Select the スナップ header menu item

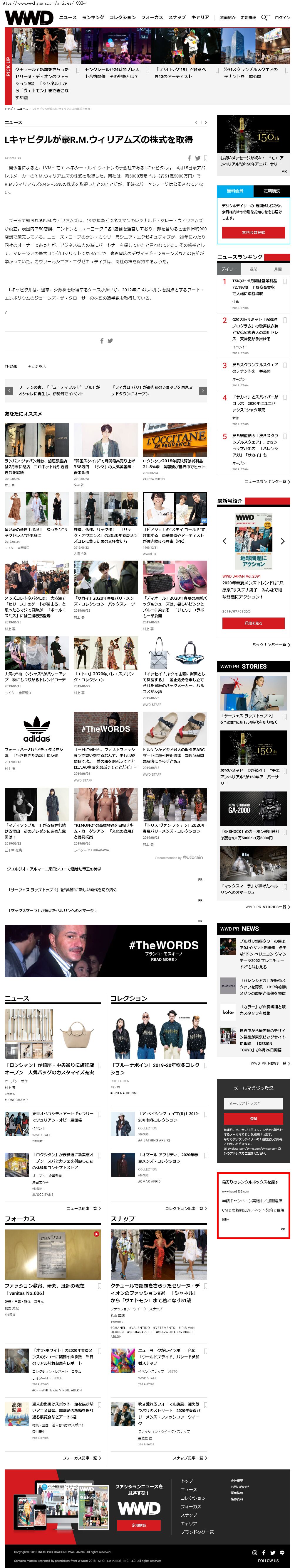point(177,18)
